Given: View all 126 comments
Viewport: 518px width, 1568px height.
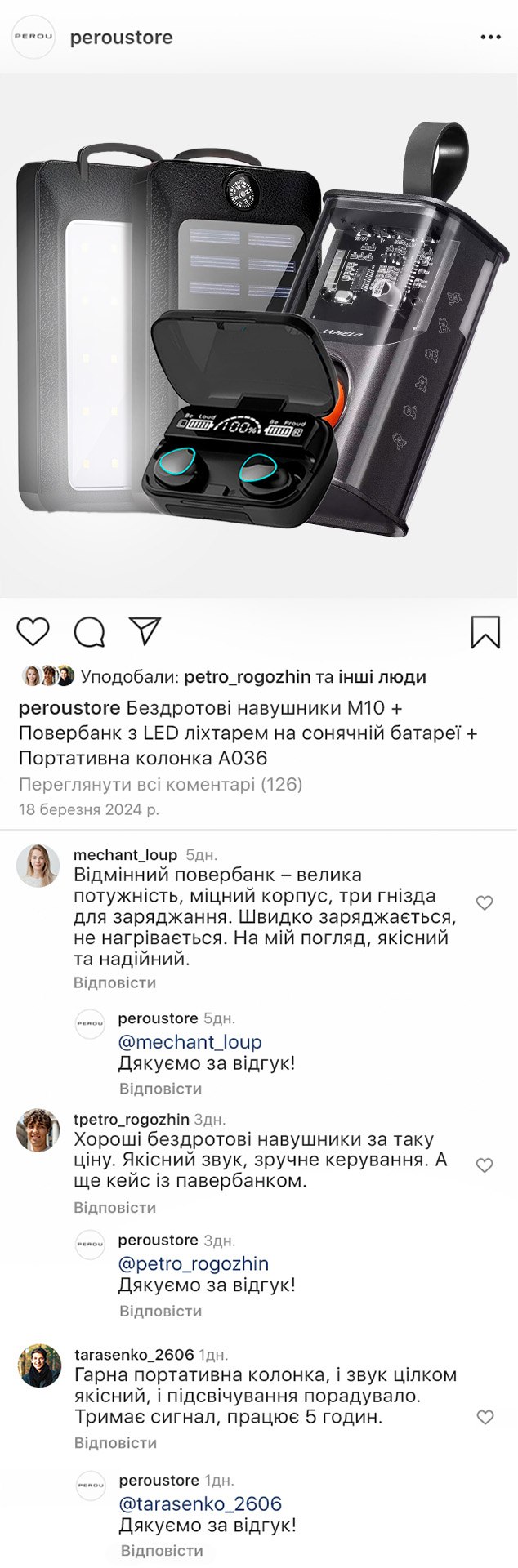Looking at the screenshot, I should pos(160,784).
